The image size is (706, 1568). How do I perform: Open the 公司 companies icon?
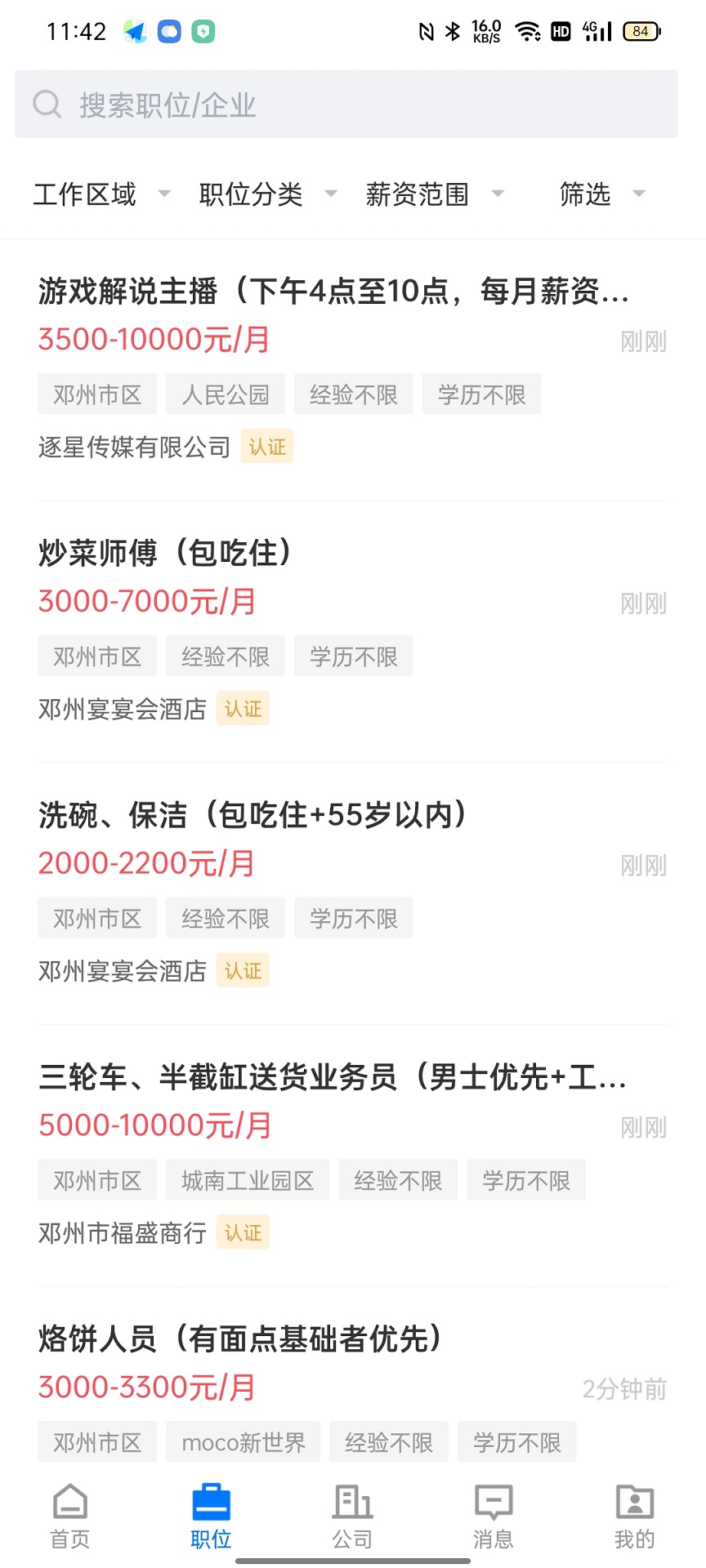click(352, 1507)
